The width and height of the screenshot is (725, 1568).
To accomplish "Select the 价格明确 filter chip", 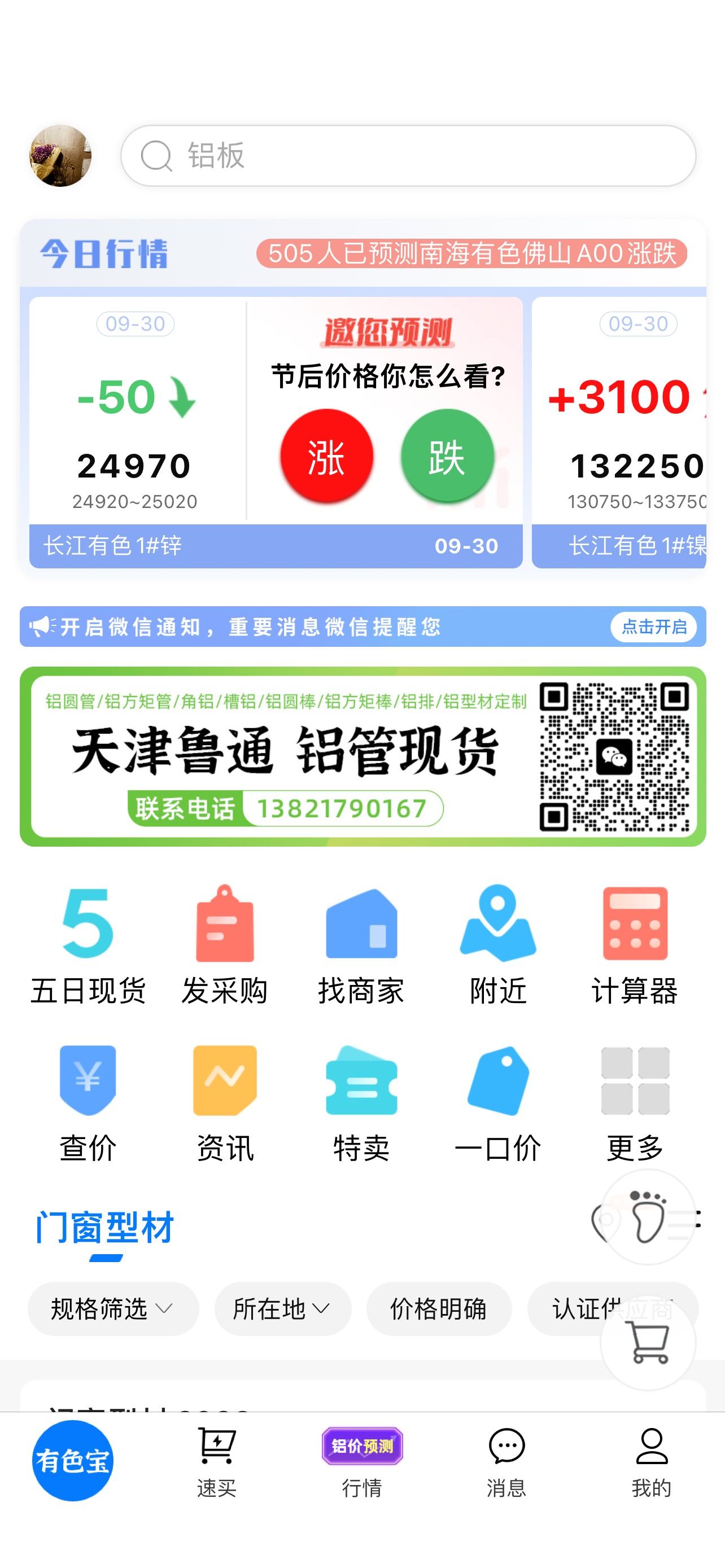I will 438,1308.
